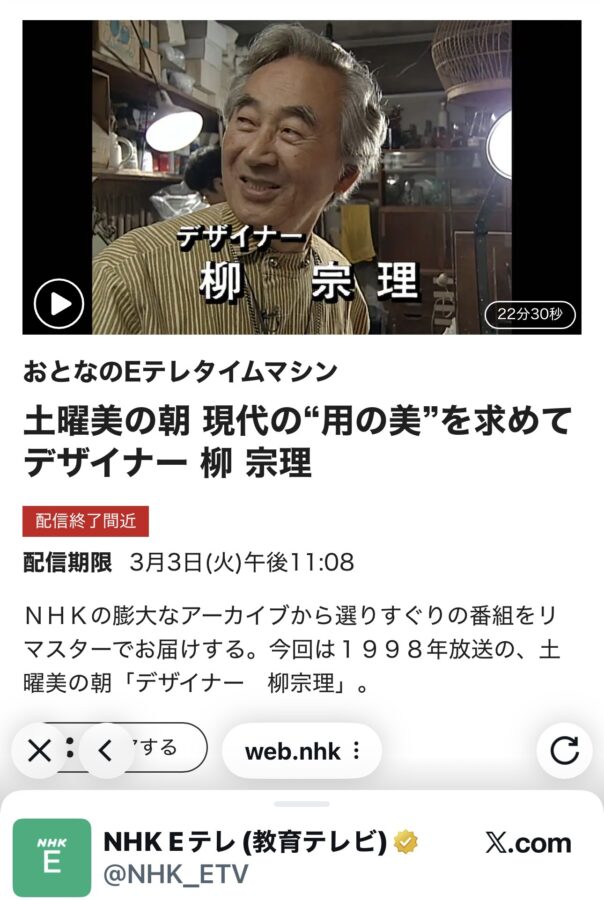Tap the bottom sheet drag handle
Image resolution: width=604 pixels, height=900 pixels.
click(x=301, y=803)
